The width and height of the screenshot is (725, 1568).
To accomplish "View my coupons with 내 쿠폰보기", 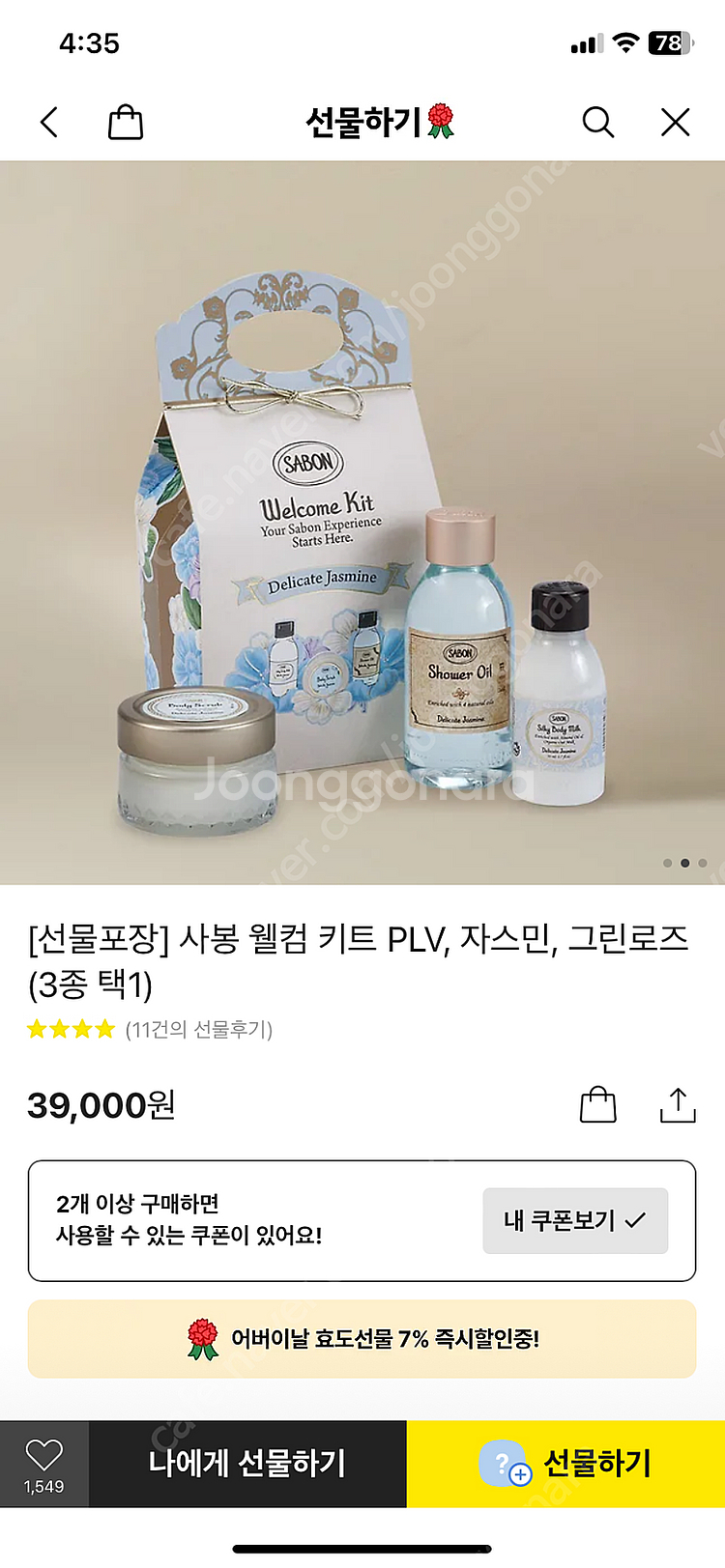I will [x=575, y=1220].
